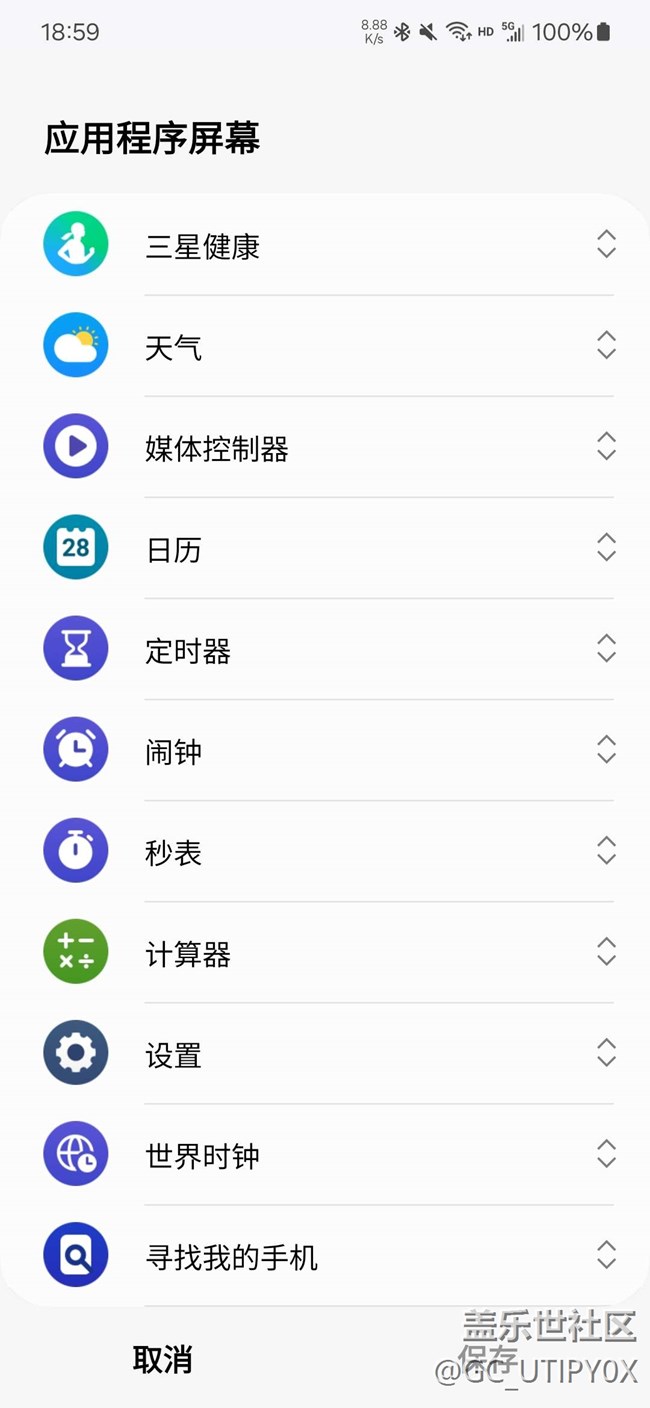Tap 取消 to cancel the changes

[x=162, y=1359]
